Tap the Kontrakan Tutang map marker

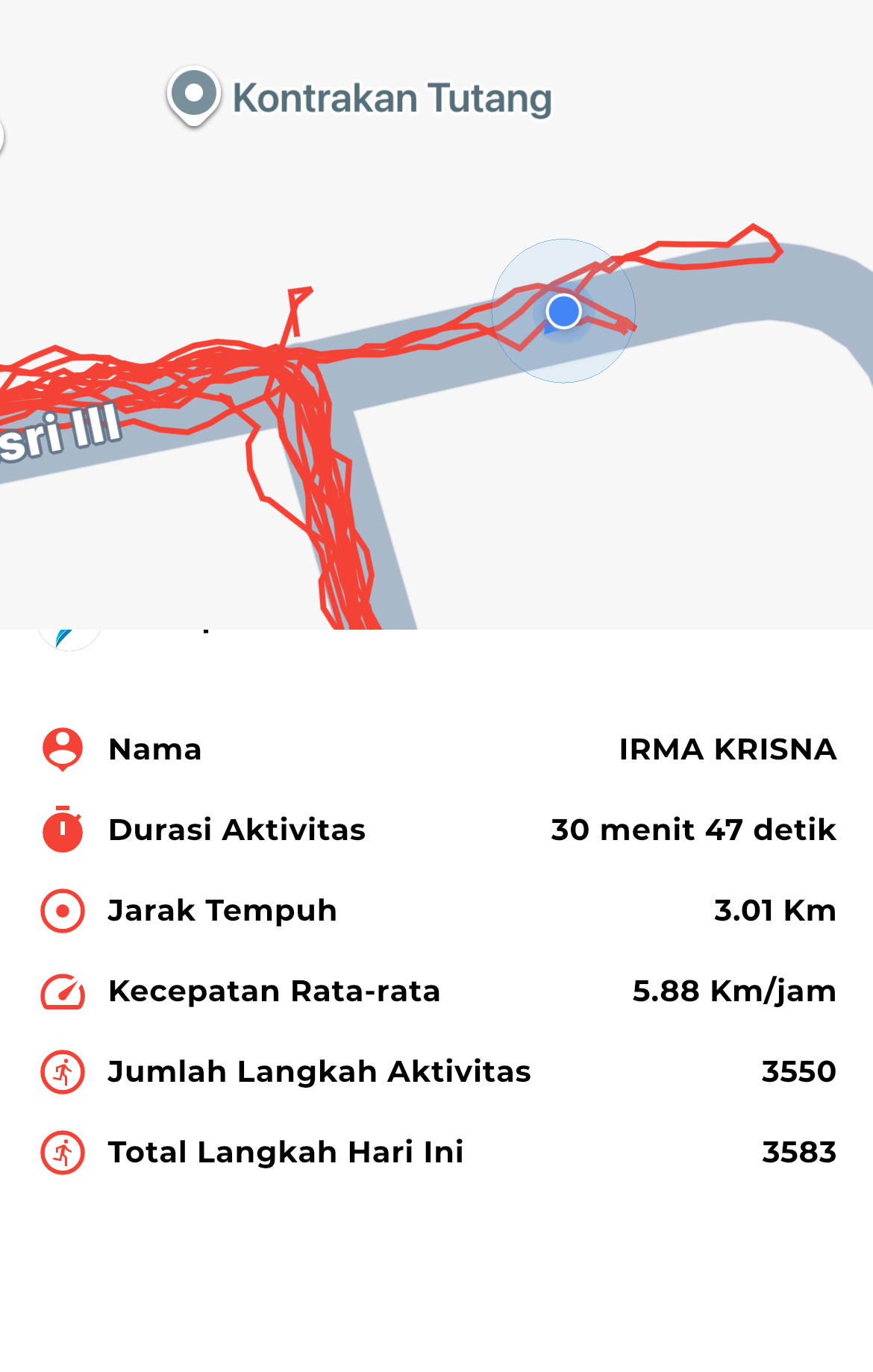coord(194,95)
